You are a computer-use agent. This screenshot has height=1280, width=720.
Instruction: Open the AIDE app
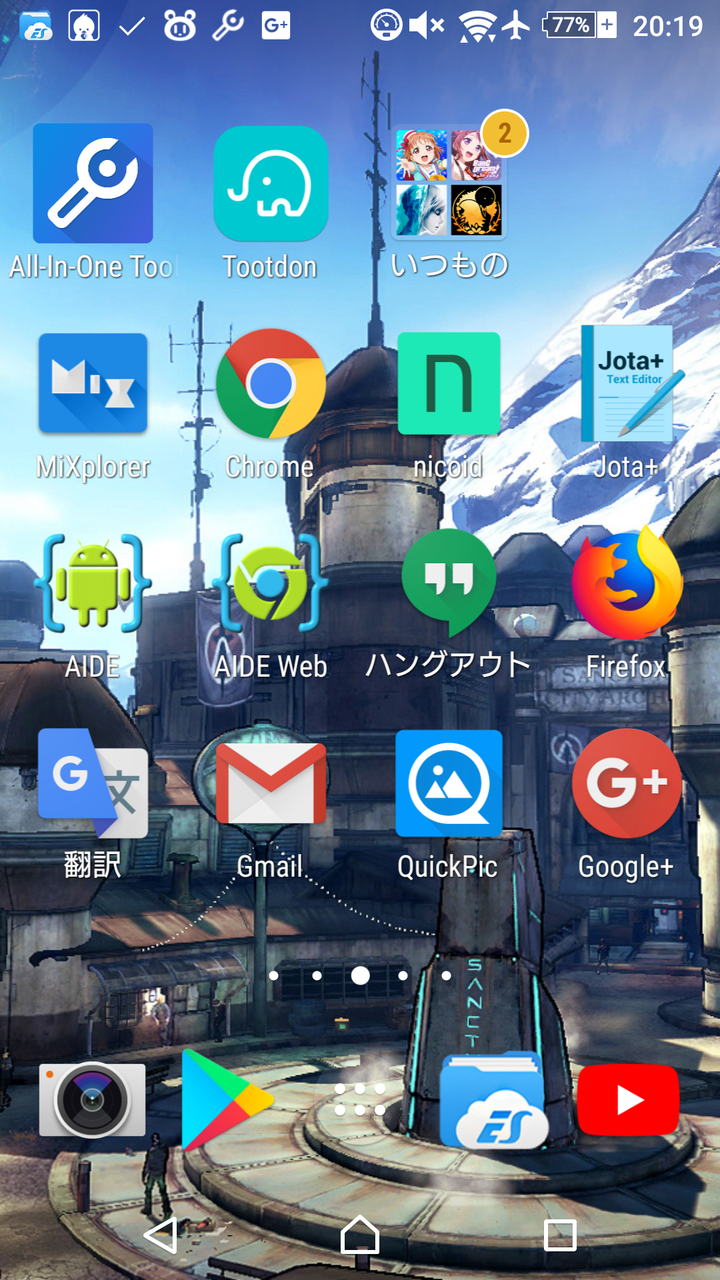point(92,585)
